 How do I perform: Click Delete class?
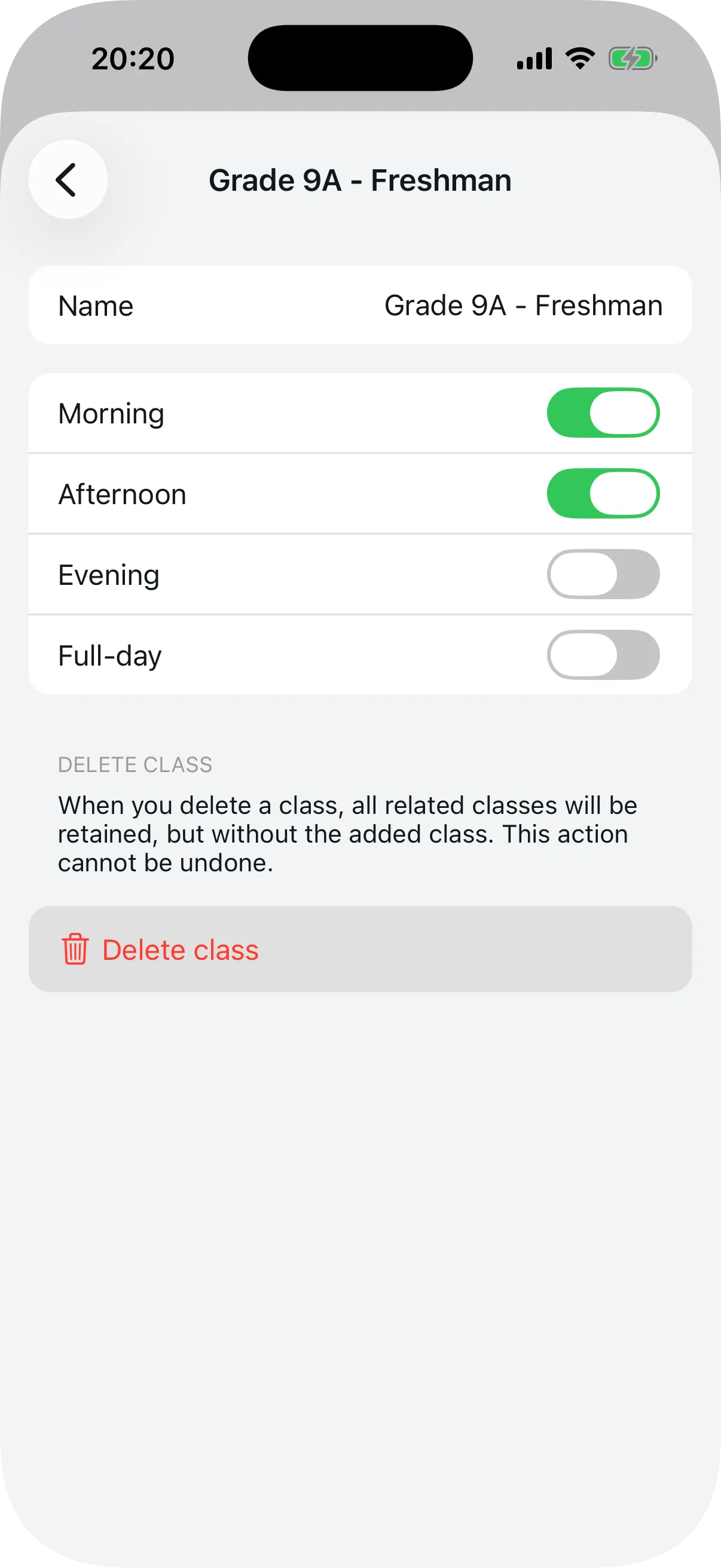(179, 948)
